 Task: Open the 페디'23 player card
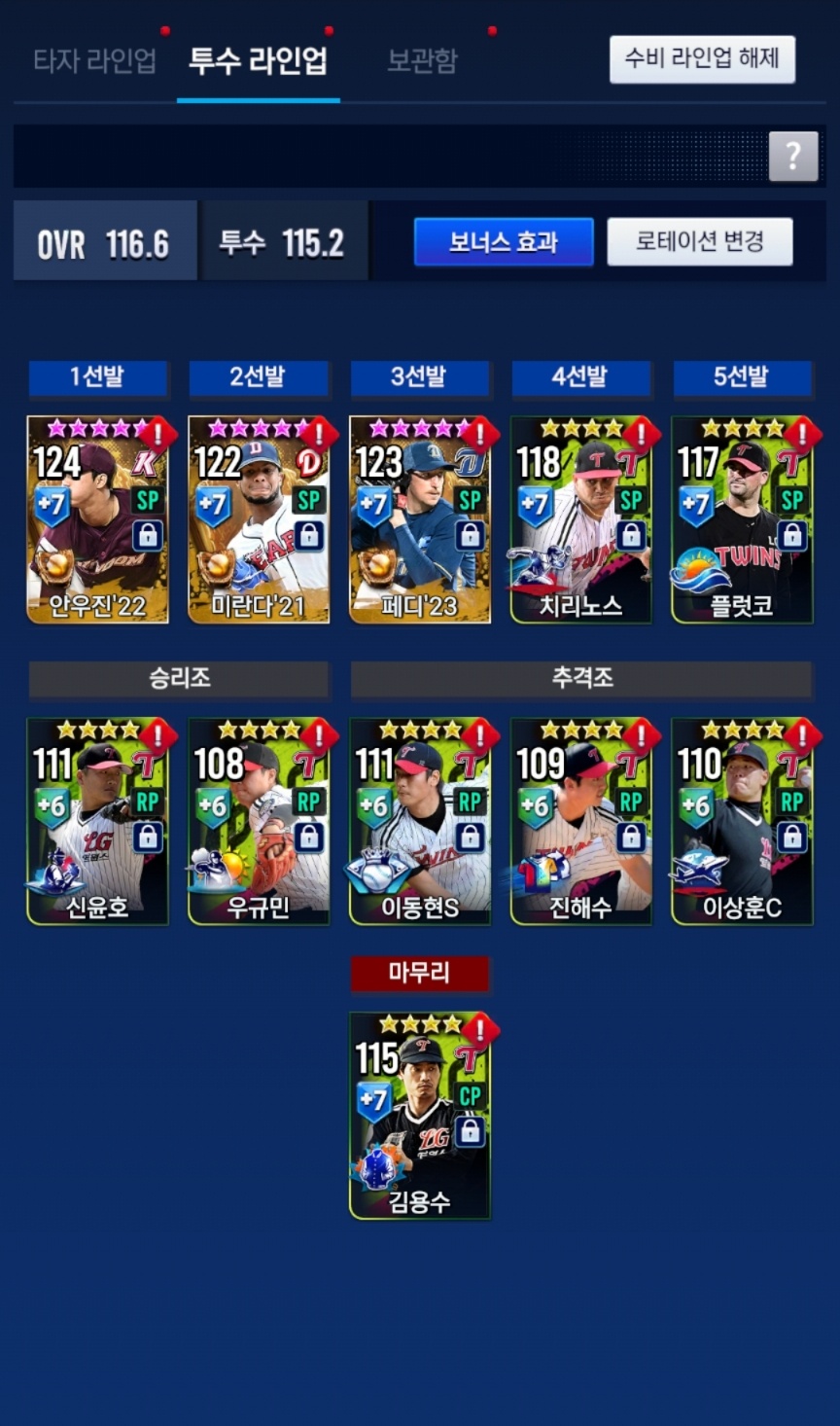[420, 520]
